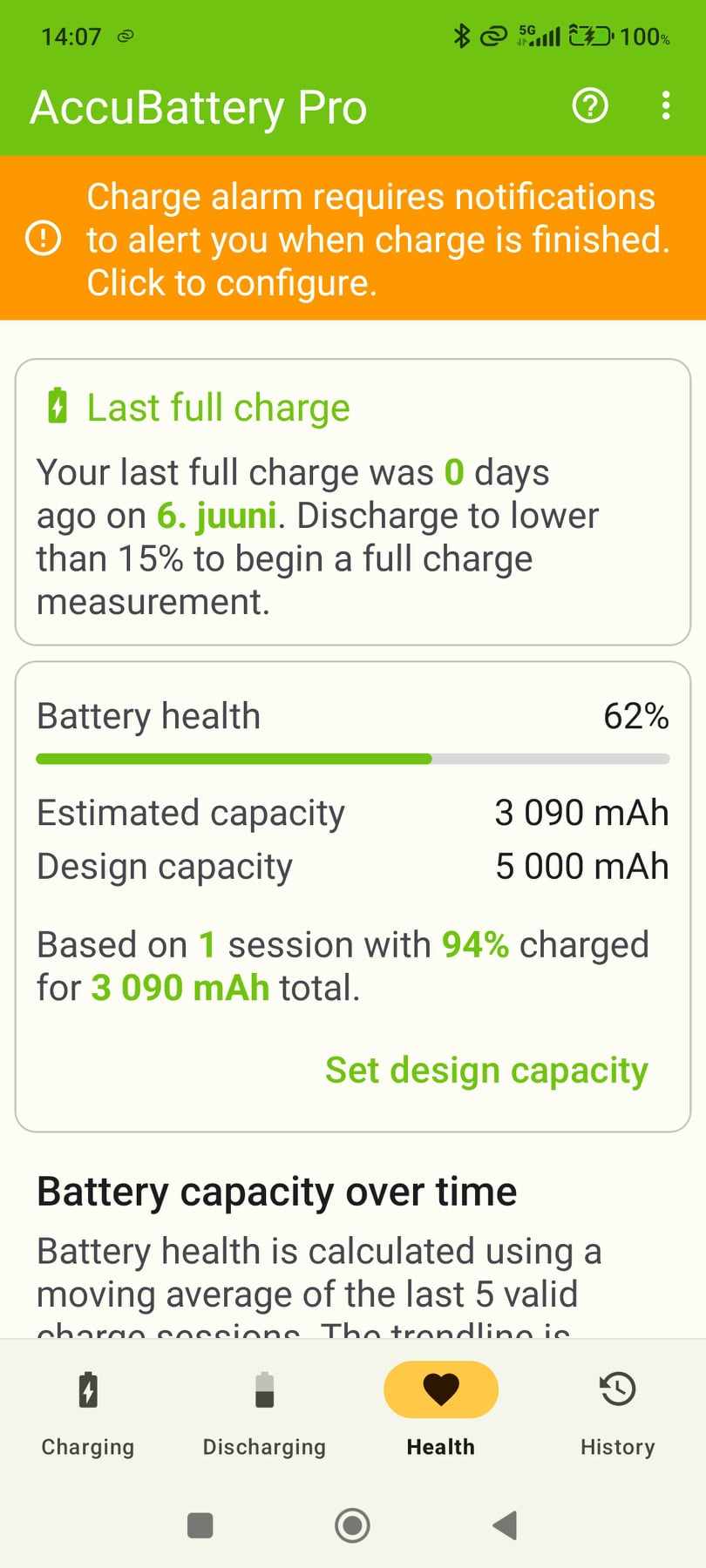The image size is (706, 1568).
Task: Select the Health tab
Action: click(x=441, y=1414)
